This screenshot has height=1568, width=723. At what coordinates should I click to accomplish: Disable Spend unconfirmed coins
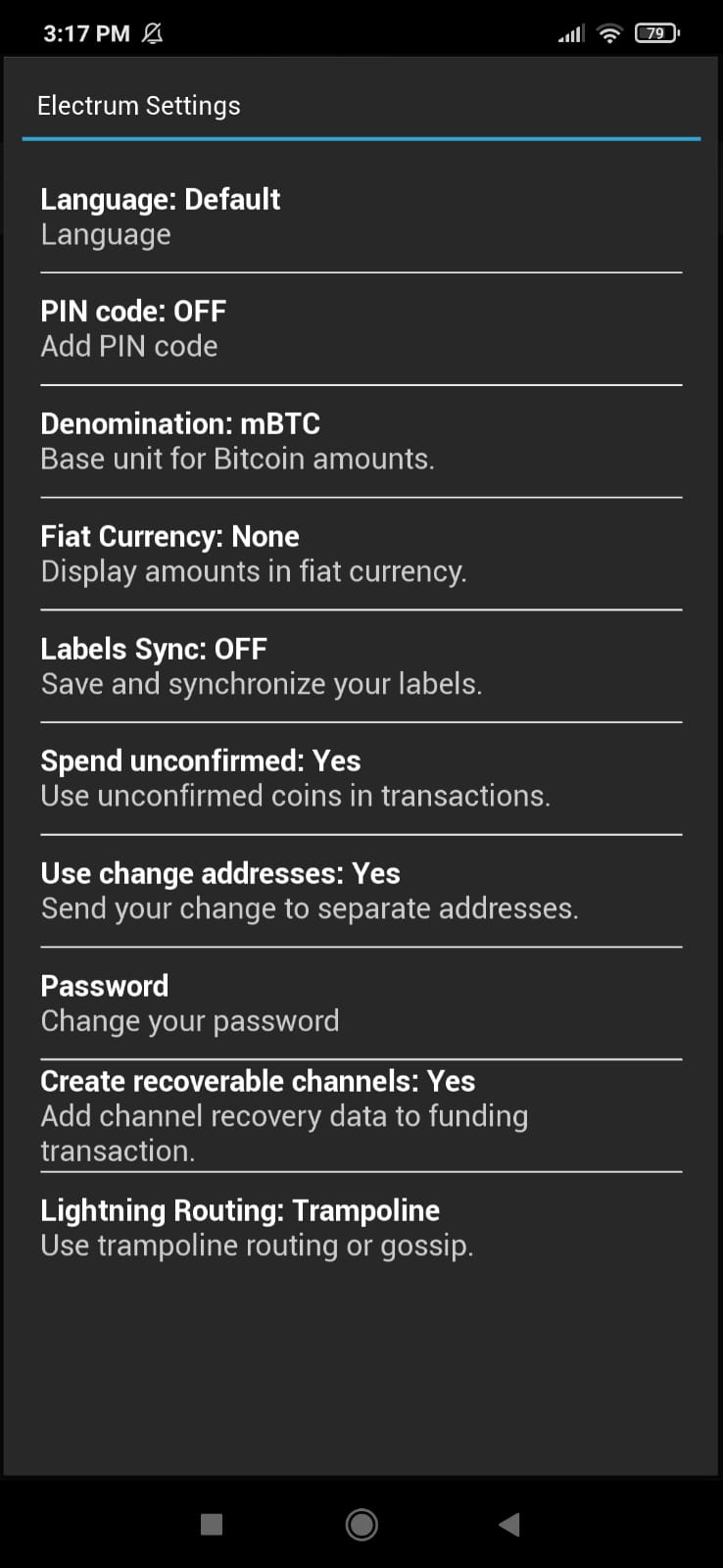click(x=361, y=777)
